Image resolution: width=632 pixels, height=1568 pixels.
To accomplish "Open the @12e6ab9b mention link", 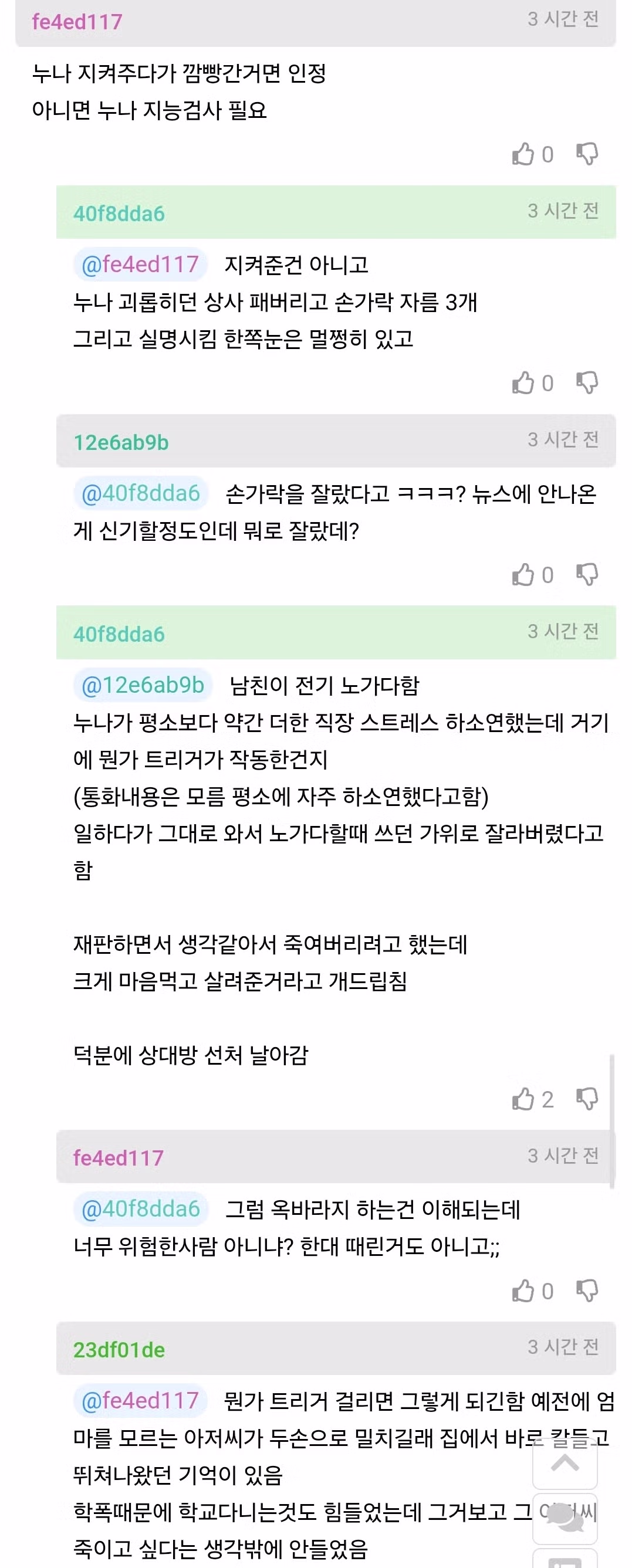I will coord(143,685).
